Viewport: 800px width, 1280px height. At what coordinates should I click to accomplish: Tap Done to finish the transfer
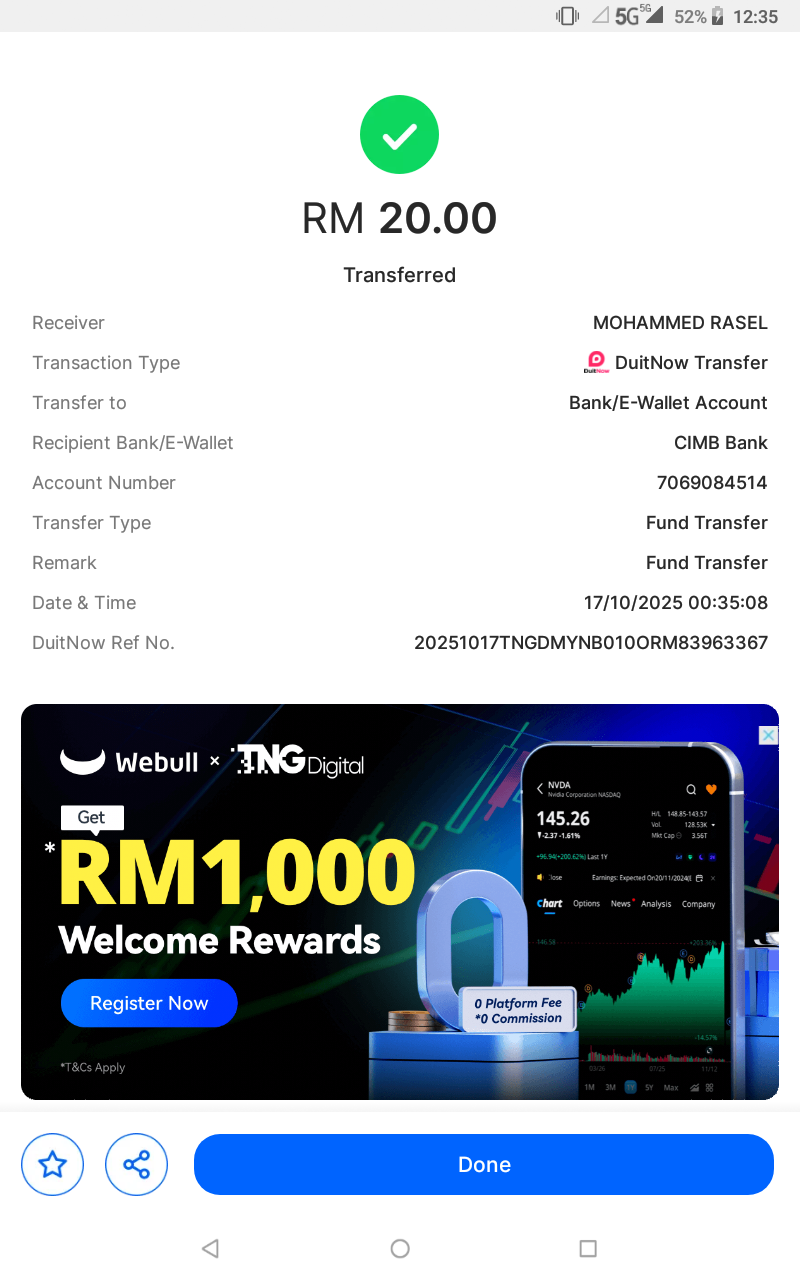click(x=484, y=1164)
